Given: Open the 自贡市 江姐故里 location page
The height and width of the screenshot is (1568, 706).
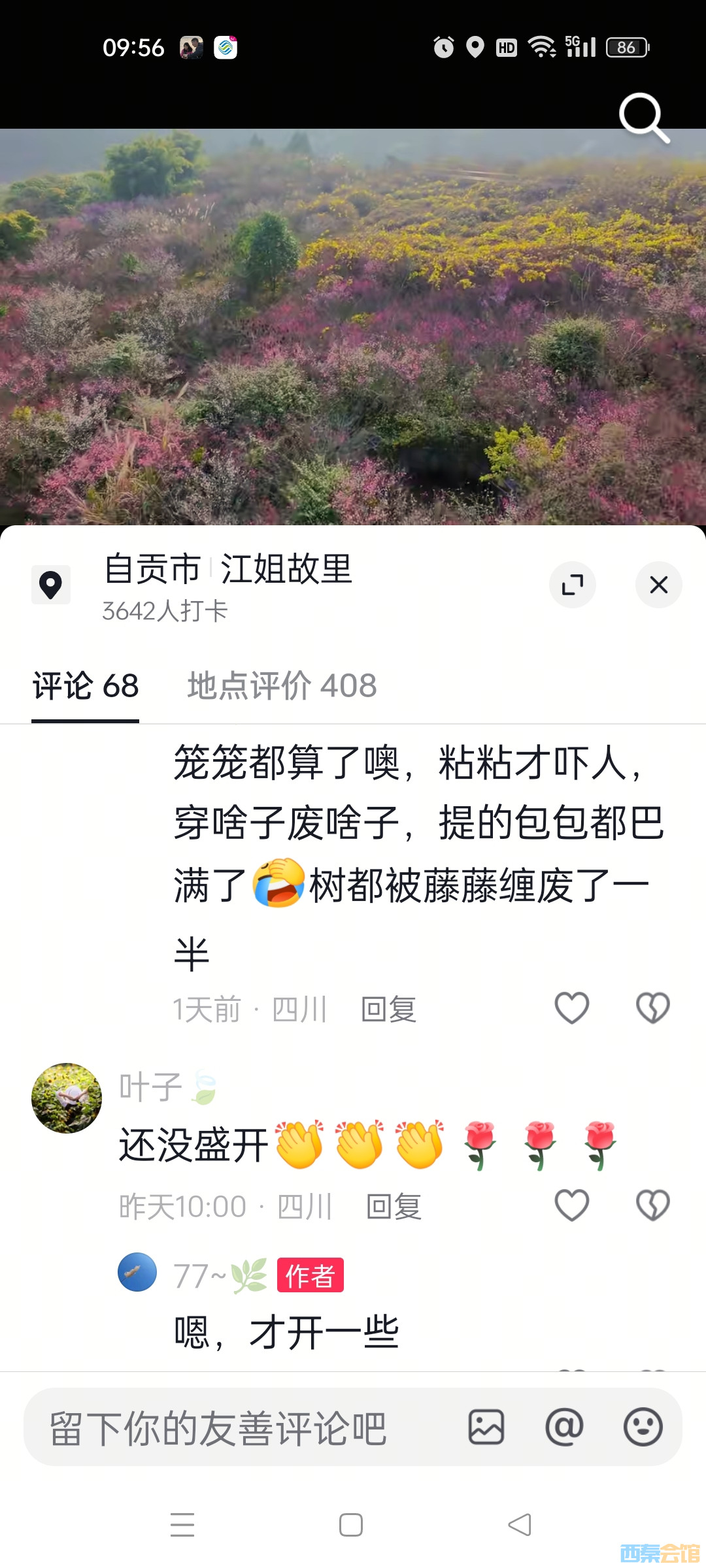Looking at the screenshot, I should coord(227,569).
